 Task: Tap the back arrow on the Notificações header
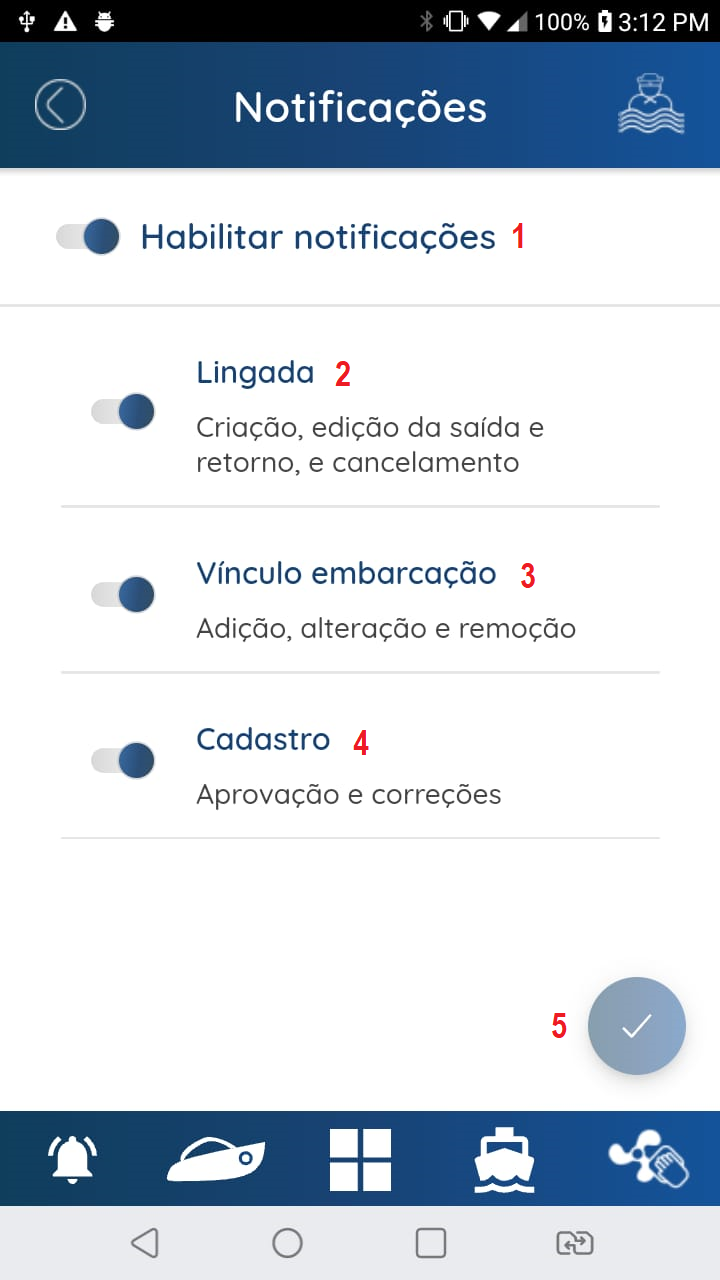pyautogui.click(x=60, y=104)
